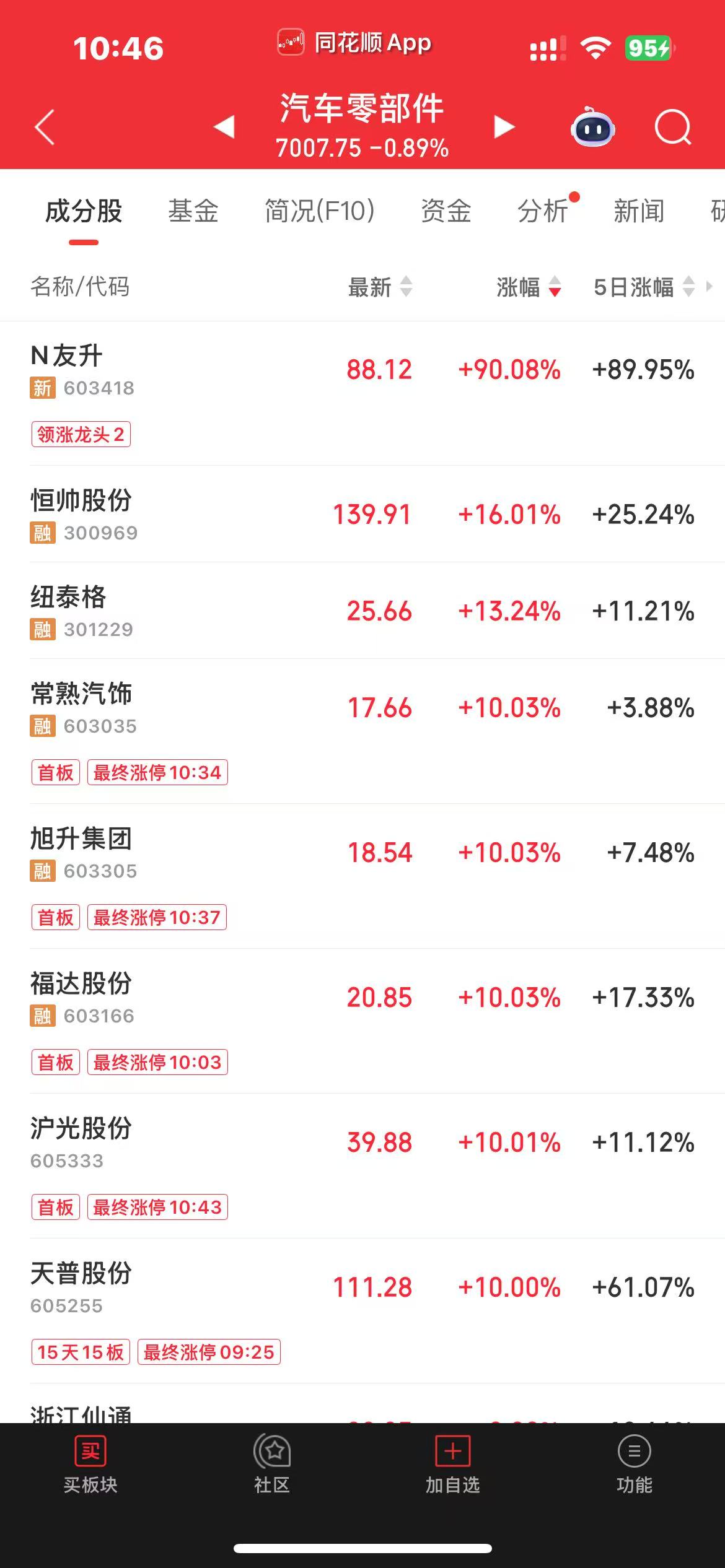
Task: Switch to the previous sector with left triangle
Action: (x=224, y=127)
